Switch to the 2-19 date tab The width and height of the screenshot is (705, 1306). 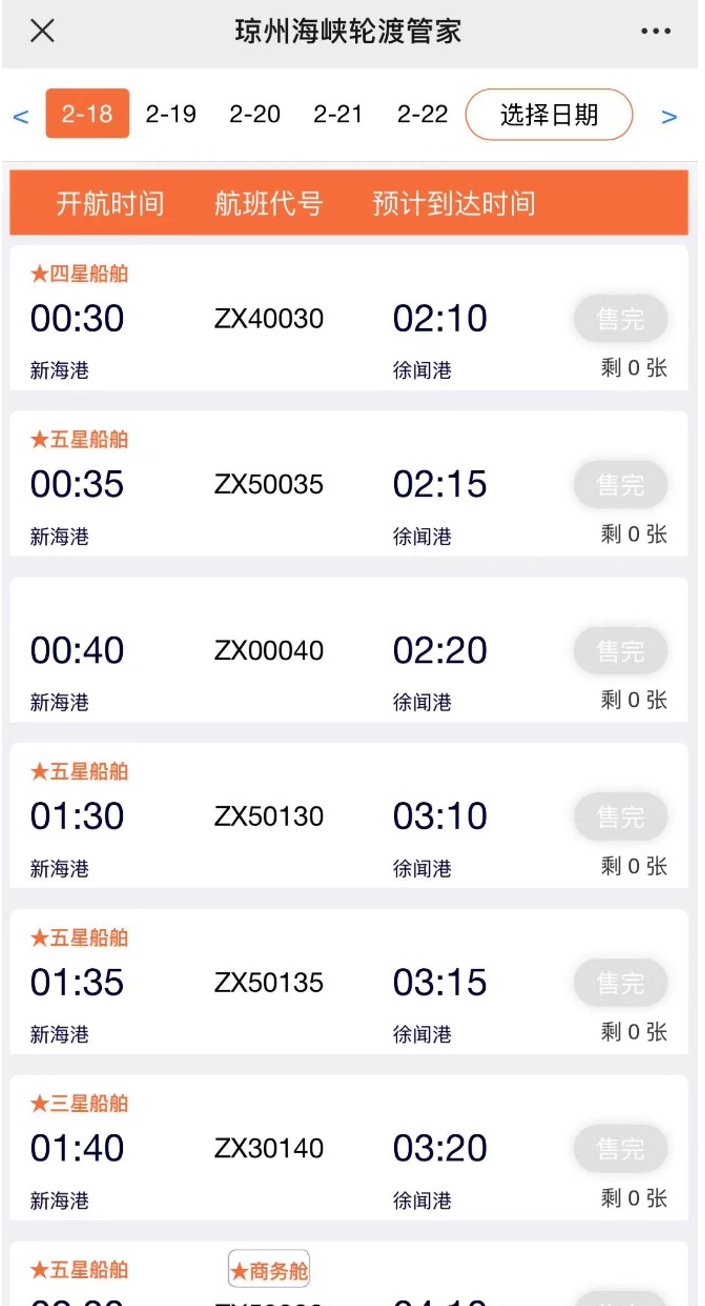pos(171,114)
